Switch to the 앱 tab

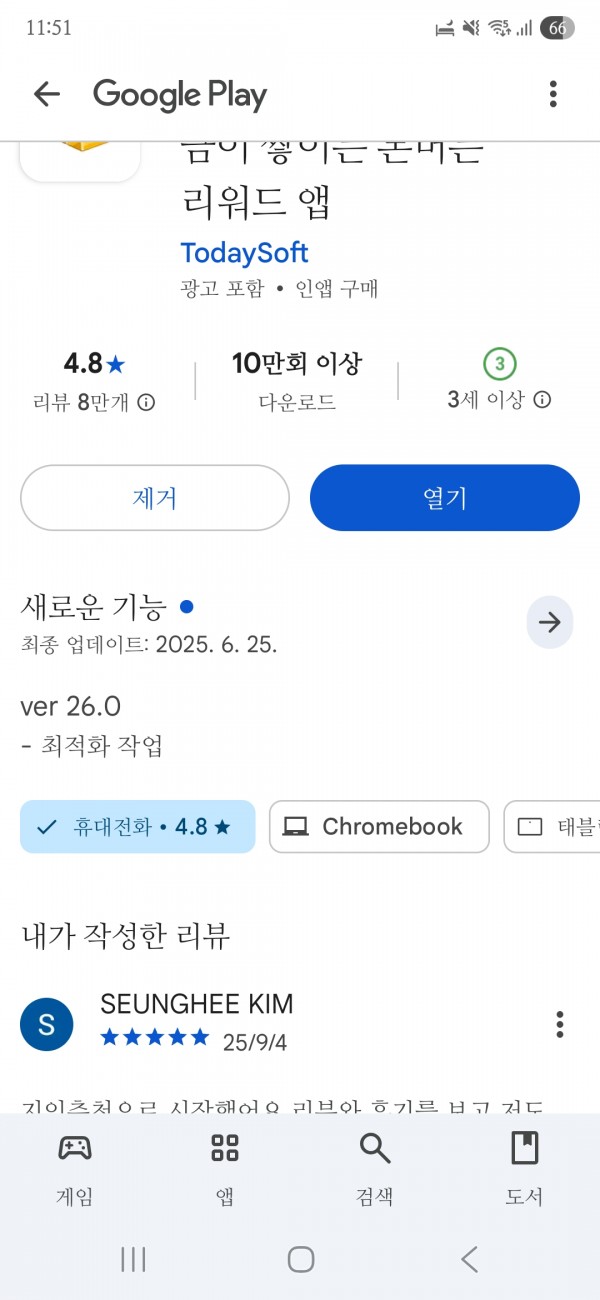(x=225, y=1170)
